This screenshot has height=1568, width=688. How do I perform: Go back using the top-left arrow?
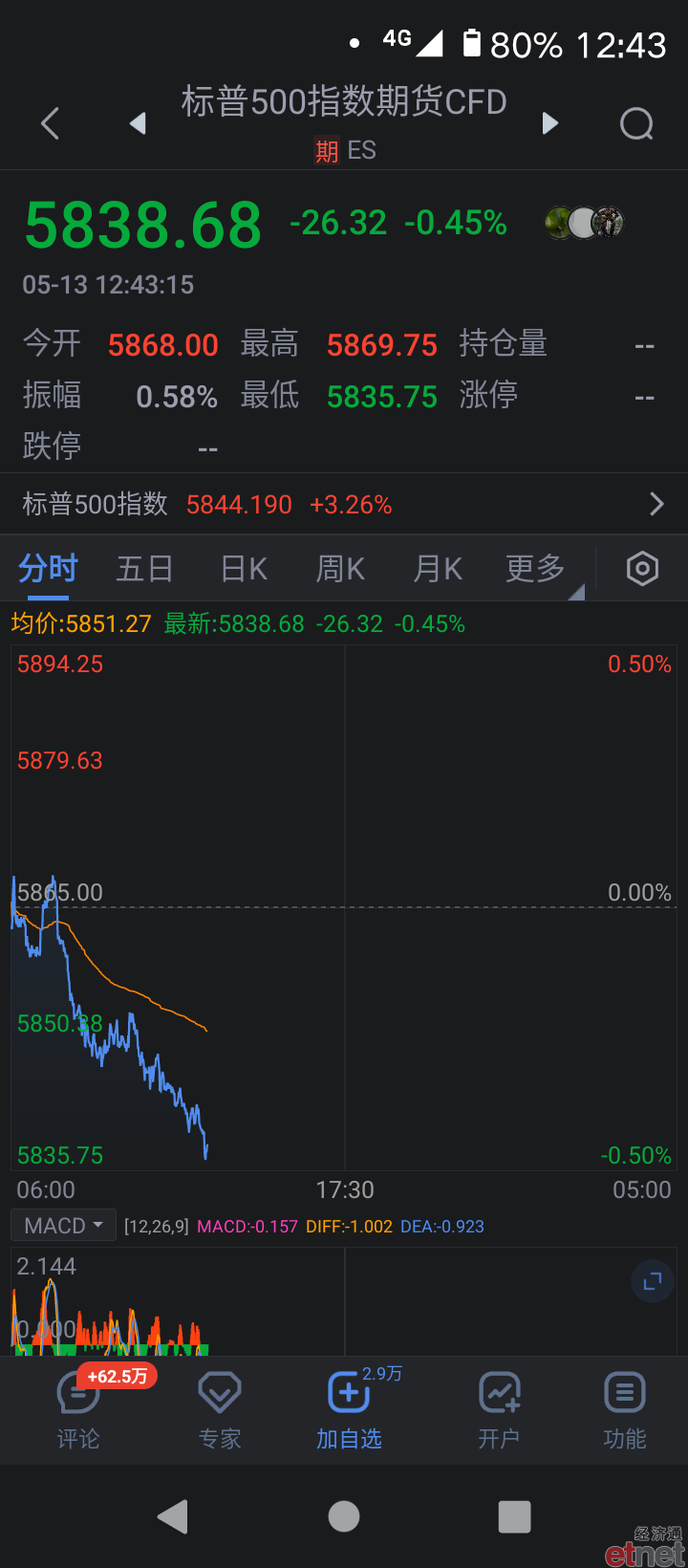[x=51, y=123]
